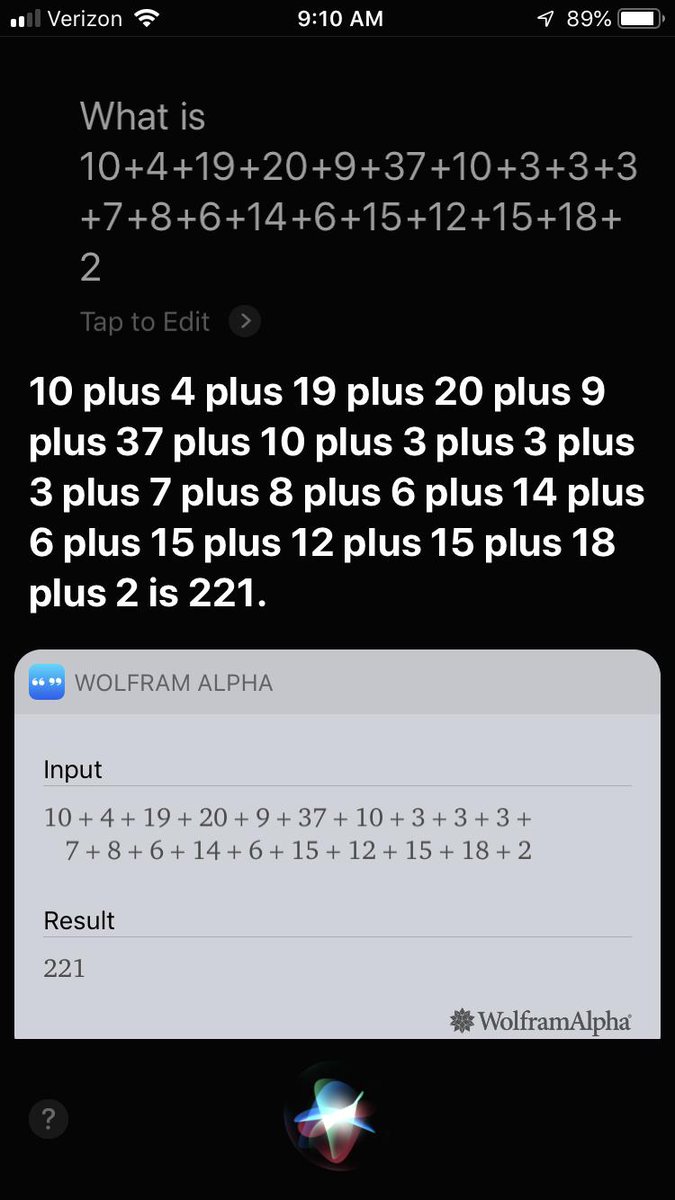Open the Siri help question mark
This screenshot has height=1200, width=675.
tap(48, 1117)
